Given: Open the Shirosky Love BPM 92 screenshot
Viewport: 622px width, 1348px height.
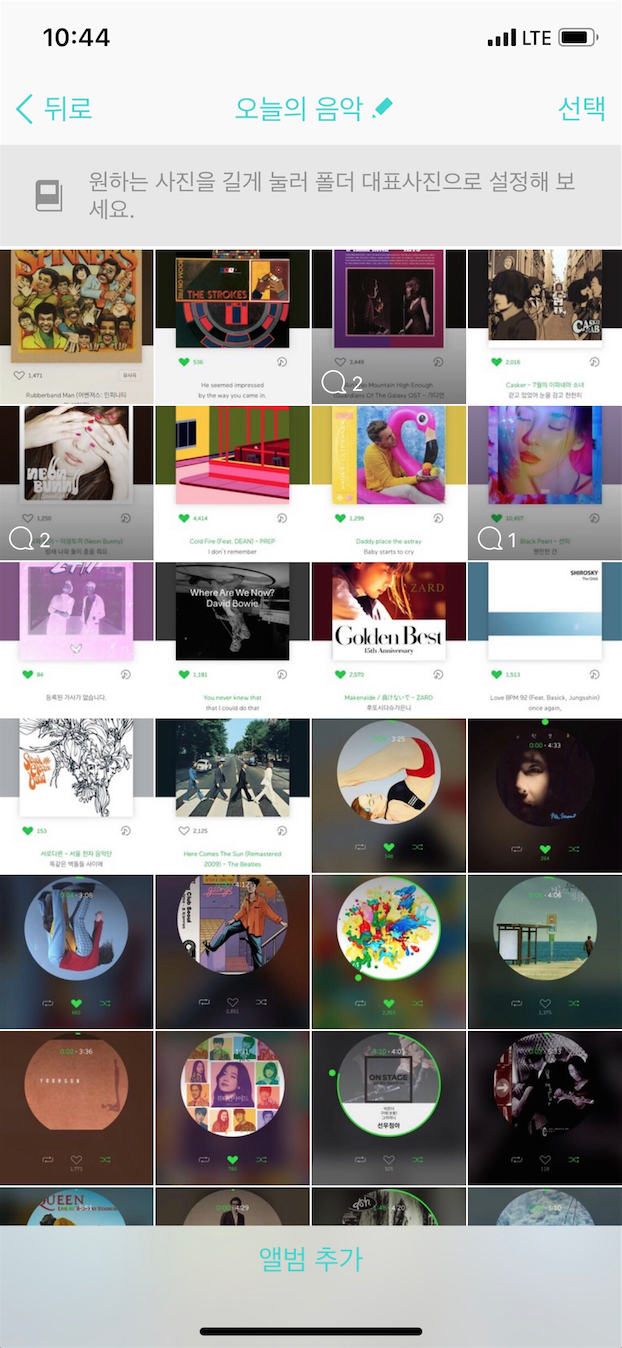Looking at the screenshot, I should coord(545,639).
